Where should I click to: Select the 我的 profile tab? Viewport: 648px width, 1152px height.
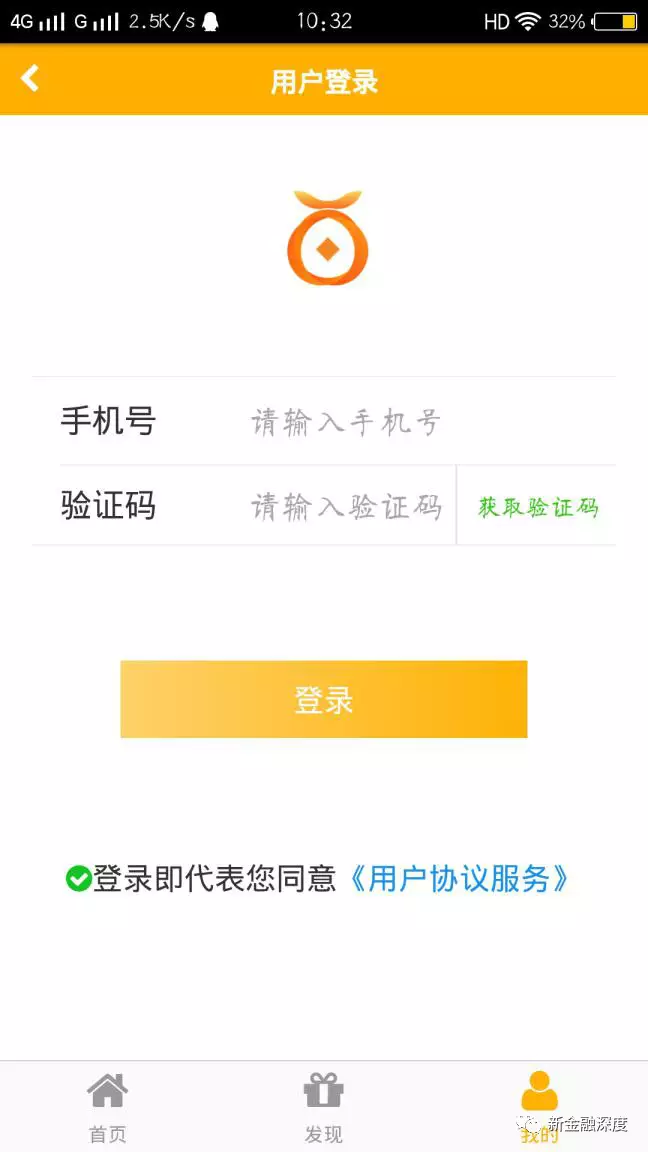[539, 1106]
